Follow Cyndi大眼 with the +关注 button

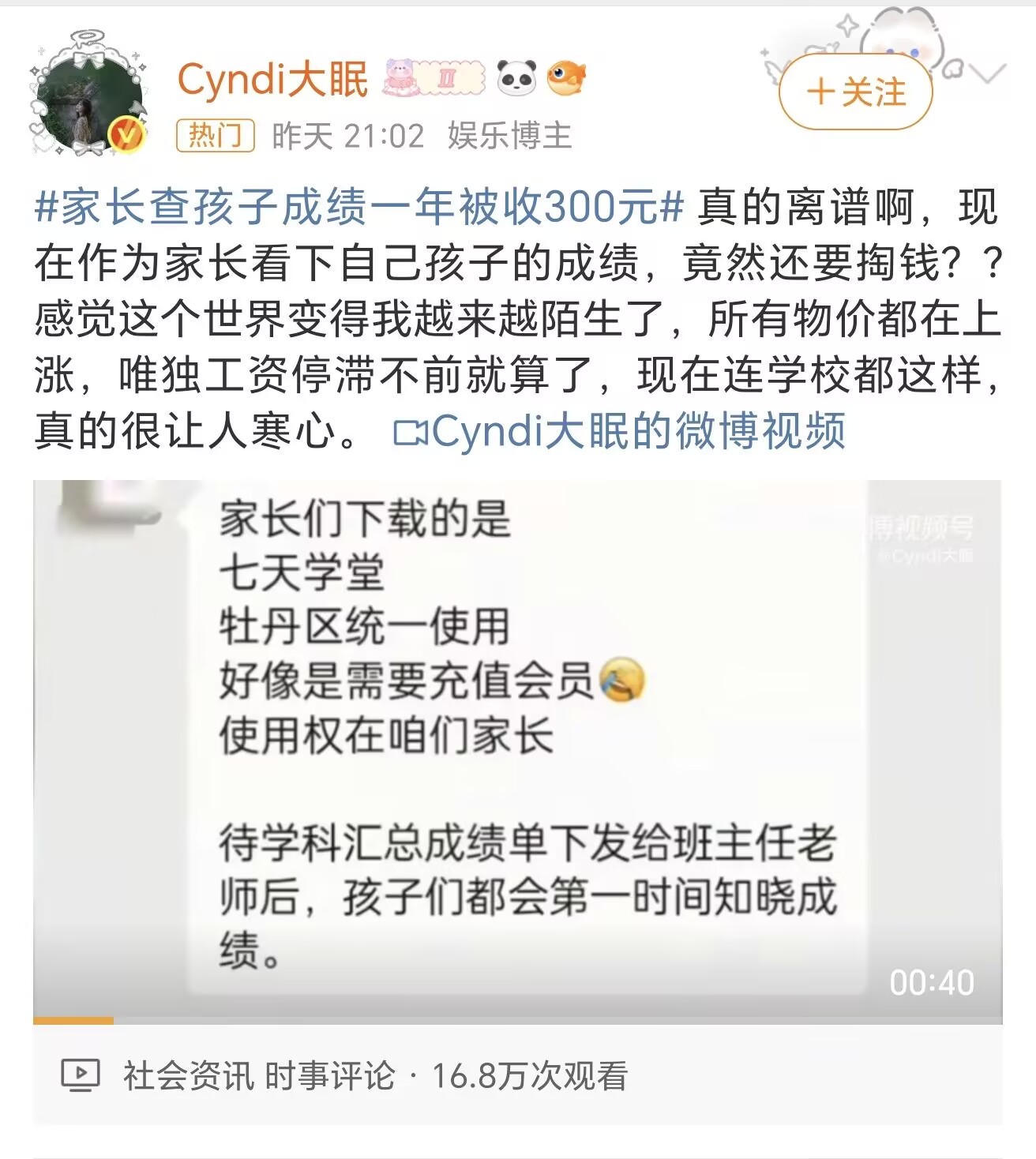tap(856, 92)
